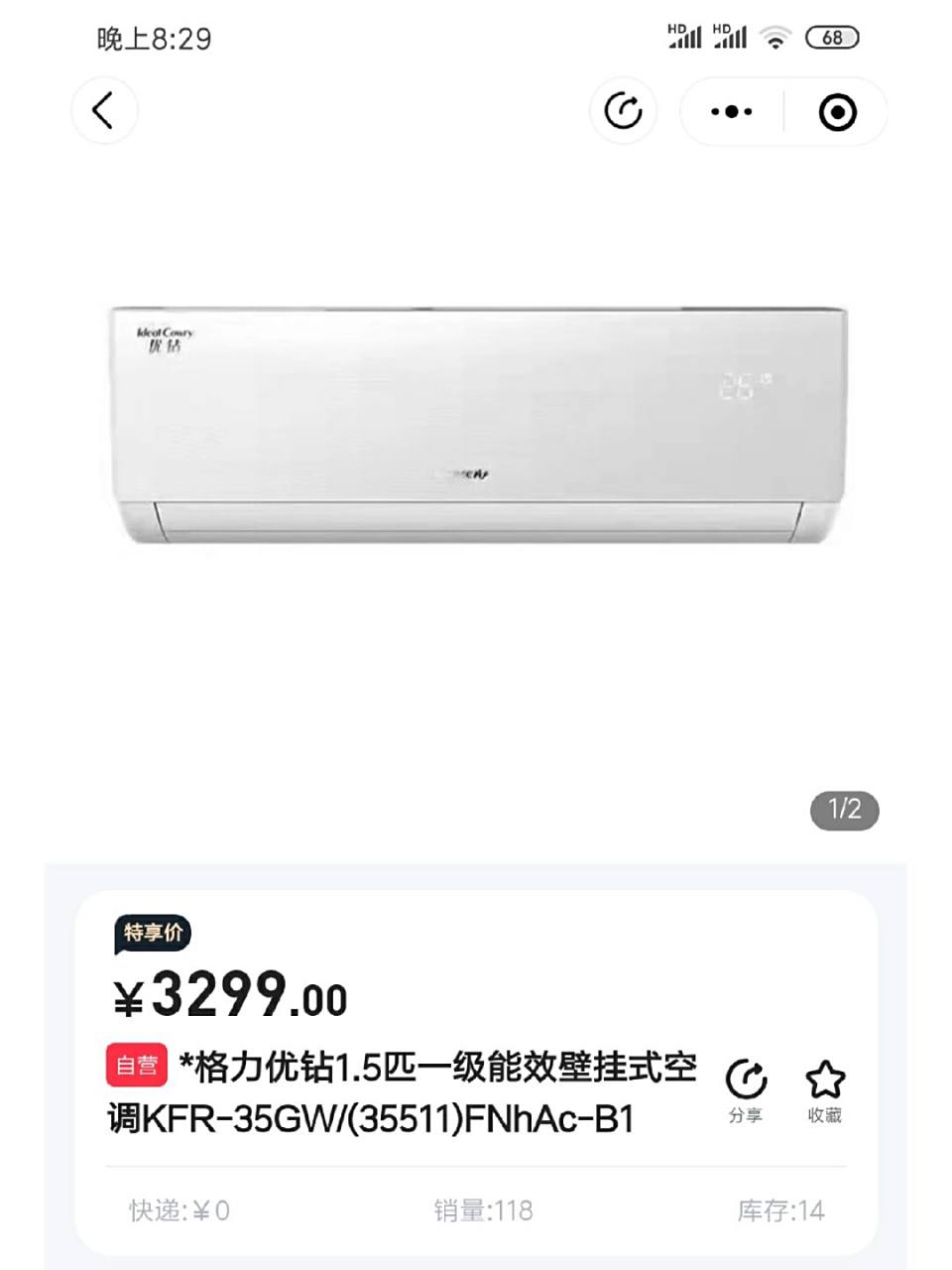This screenshot has width=952, height=1270.
Task: Open the more options ellipsis in the capsule
Action: [x=731, y=111]
